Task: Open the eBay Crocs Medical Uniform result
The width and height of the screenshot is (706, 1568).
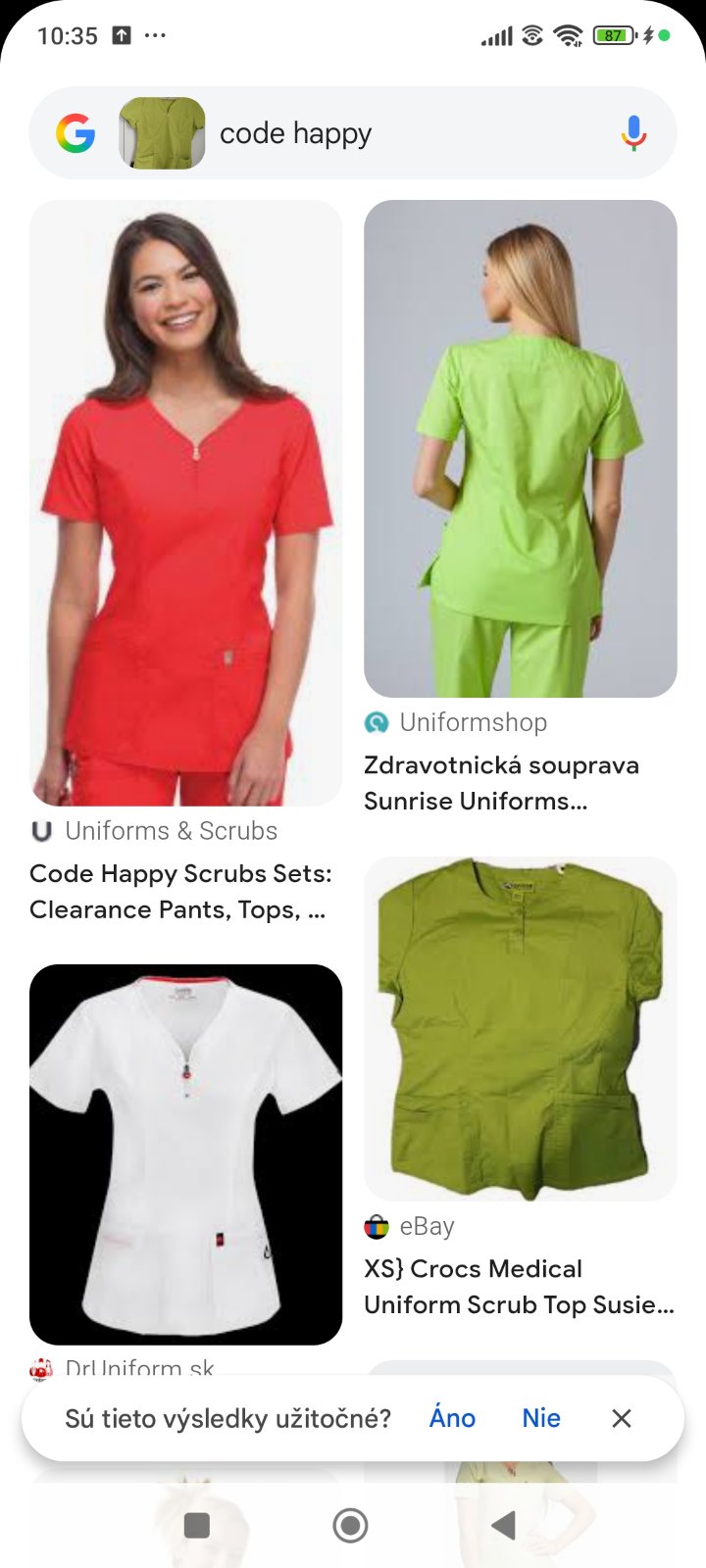Action: pos(520,1029)
